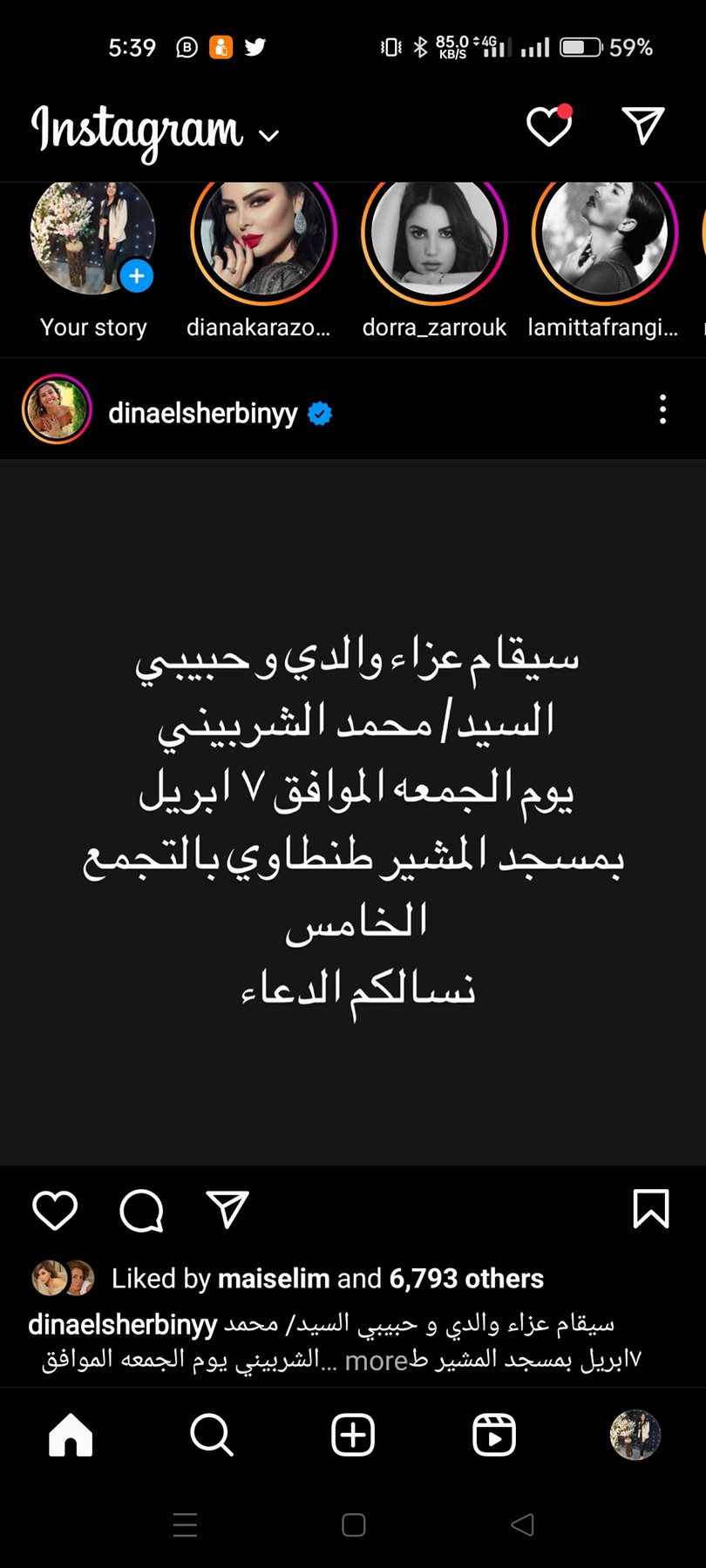This screenshot has width=706, height=1568.
Task: Go back using the system back button
Action: pos(522,1524)
